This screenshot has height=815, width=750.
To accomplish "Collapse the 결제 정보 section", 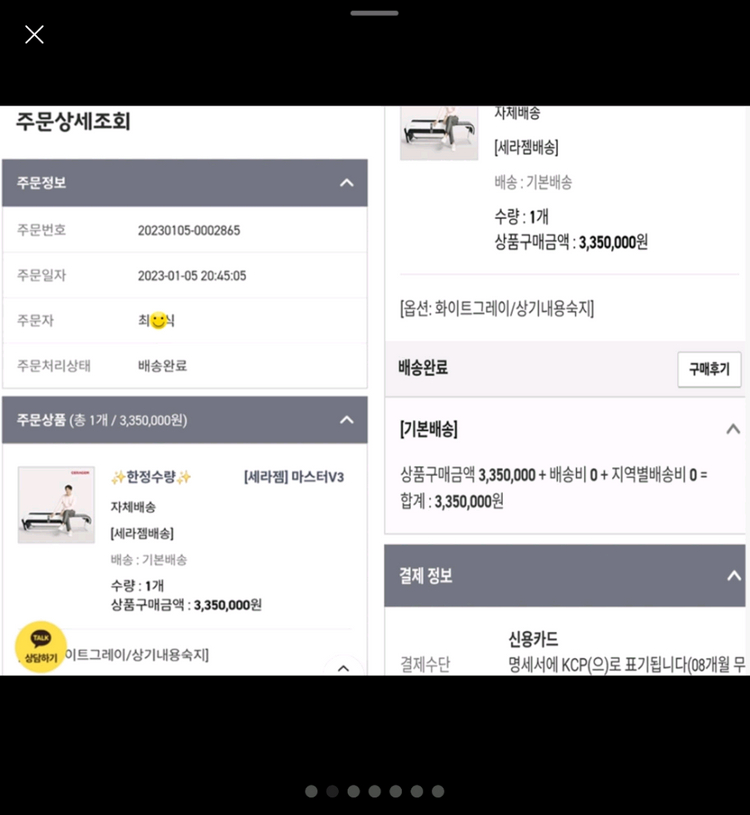I will pyautogui.click(x=733, y=575).
